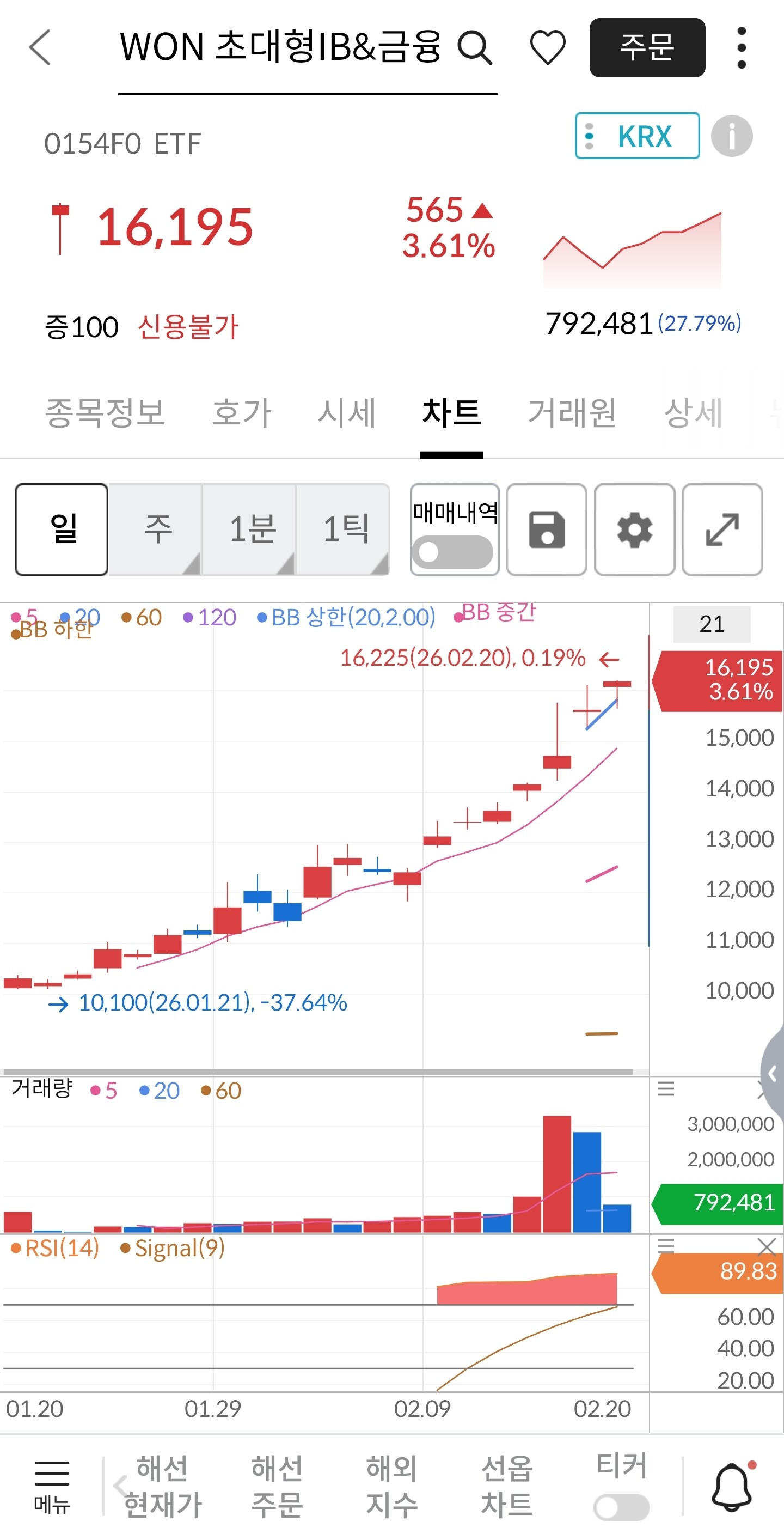This screenshot has height=1540, width=784.
Task: Switch to the 거래원 tab
Action: (x=572, y=412)
